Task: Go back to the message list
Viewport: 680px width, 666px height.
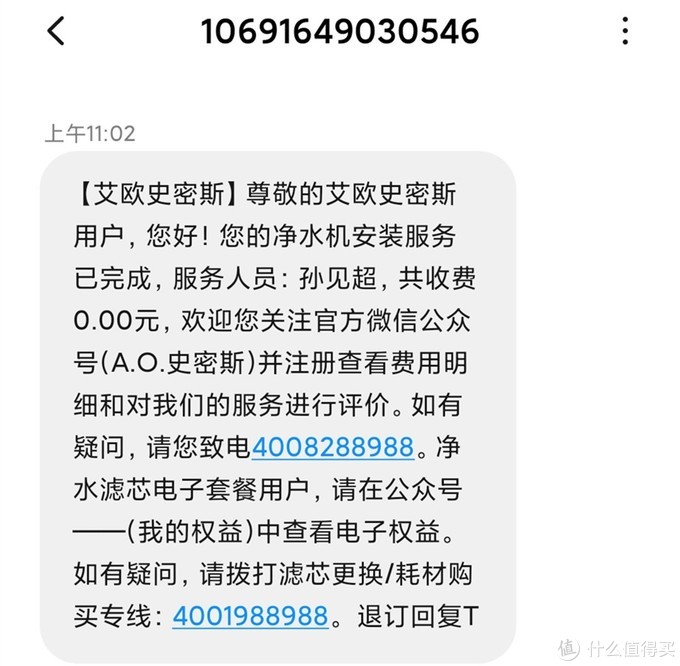Action: [56, 32]
